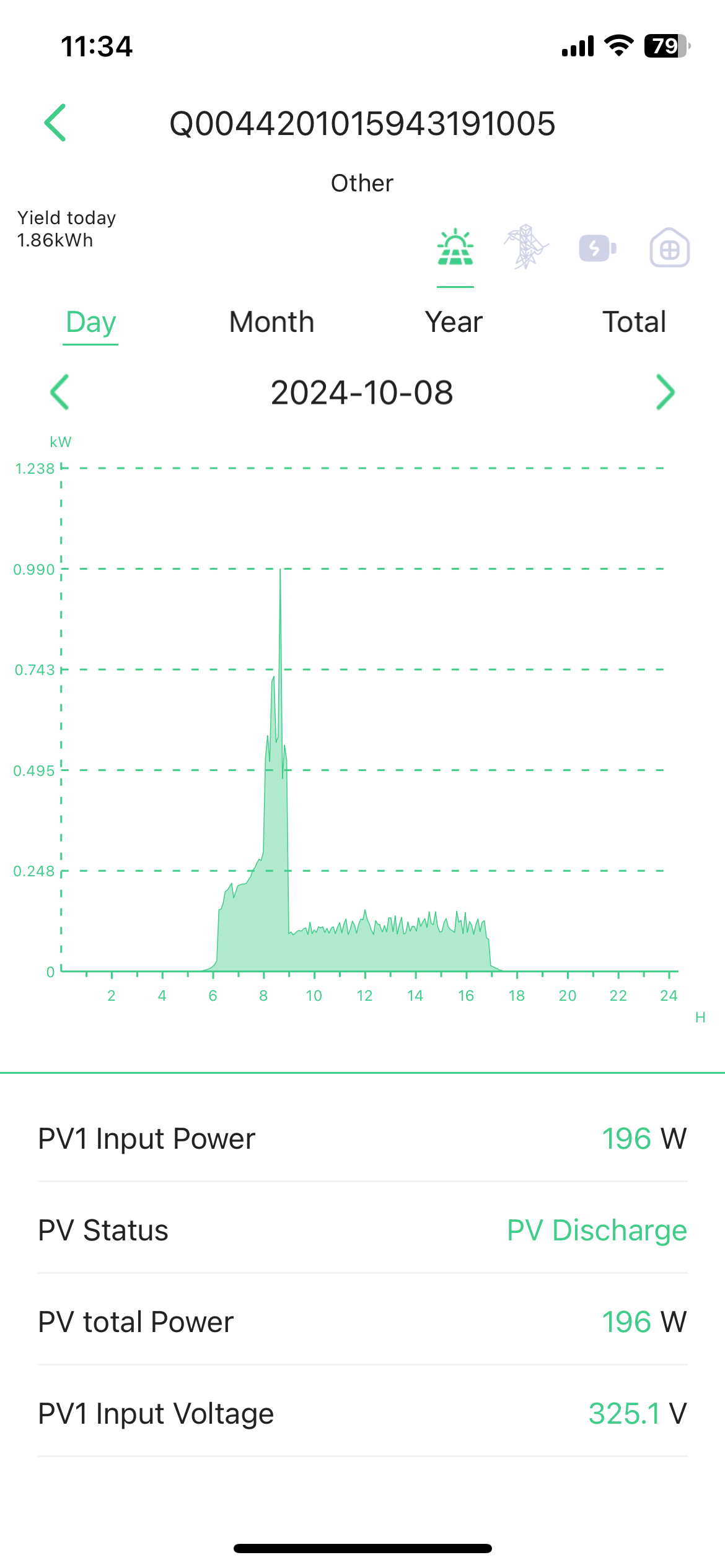The image size is (725, 1568).
Task: Switch to the load box icon
Action: (x=669, y=248)
